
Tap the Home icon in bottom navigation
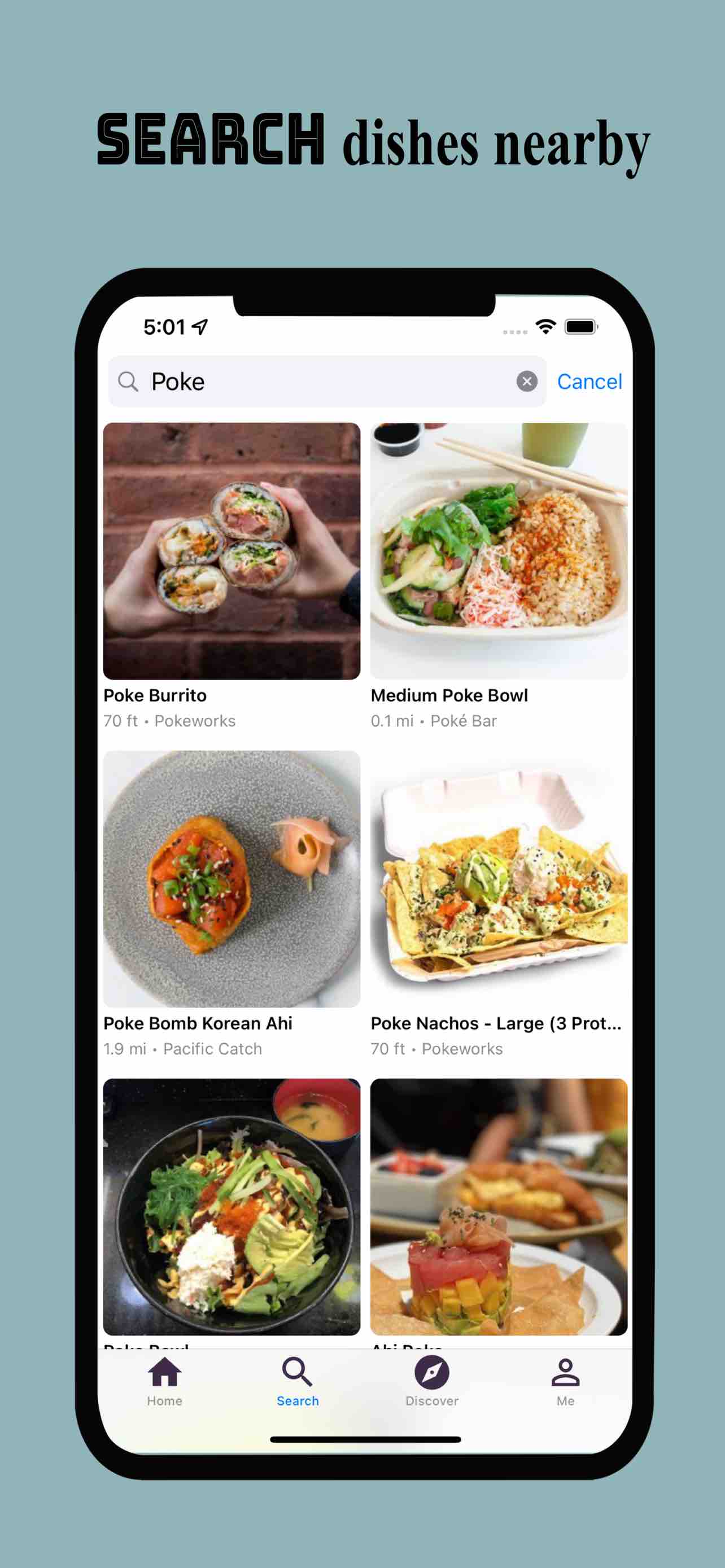164,1374
